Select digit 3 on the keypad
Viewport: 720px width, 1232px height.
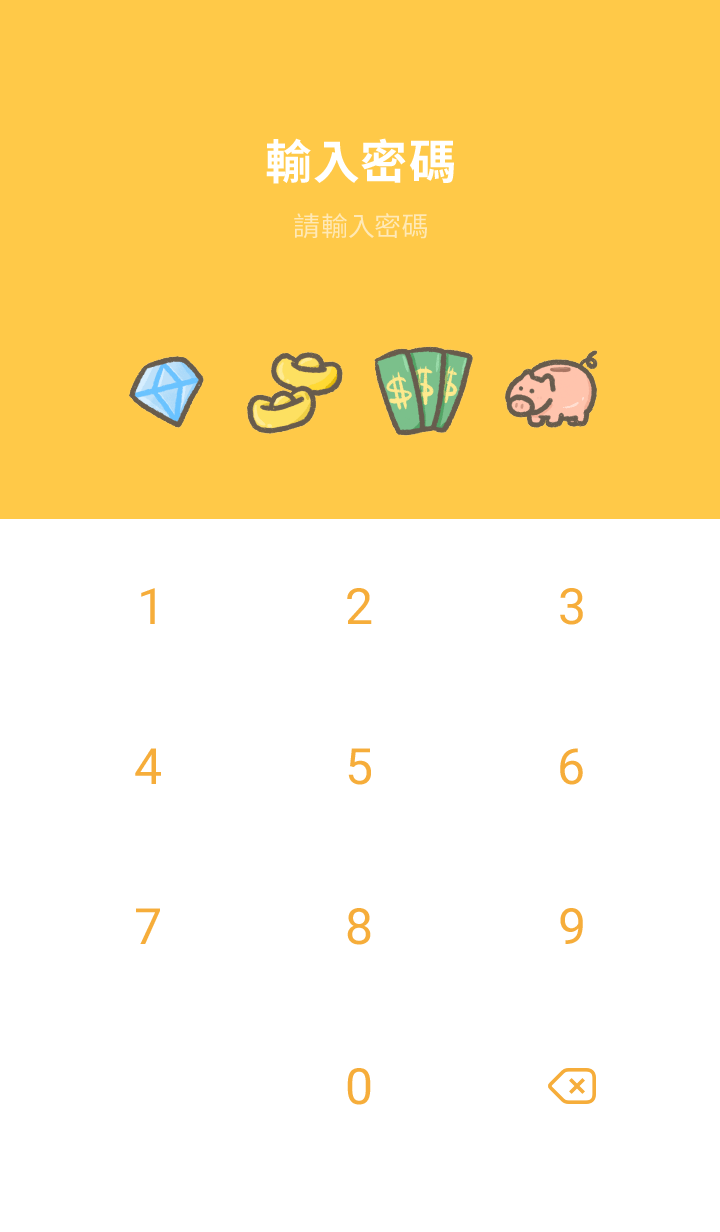(571, 607)
